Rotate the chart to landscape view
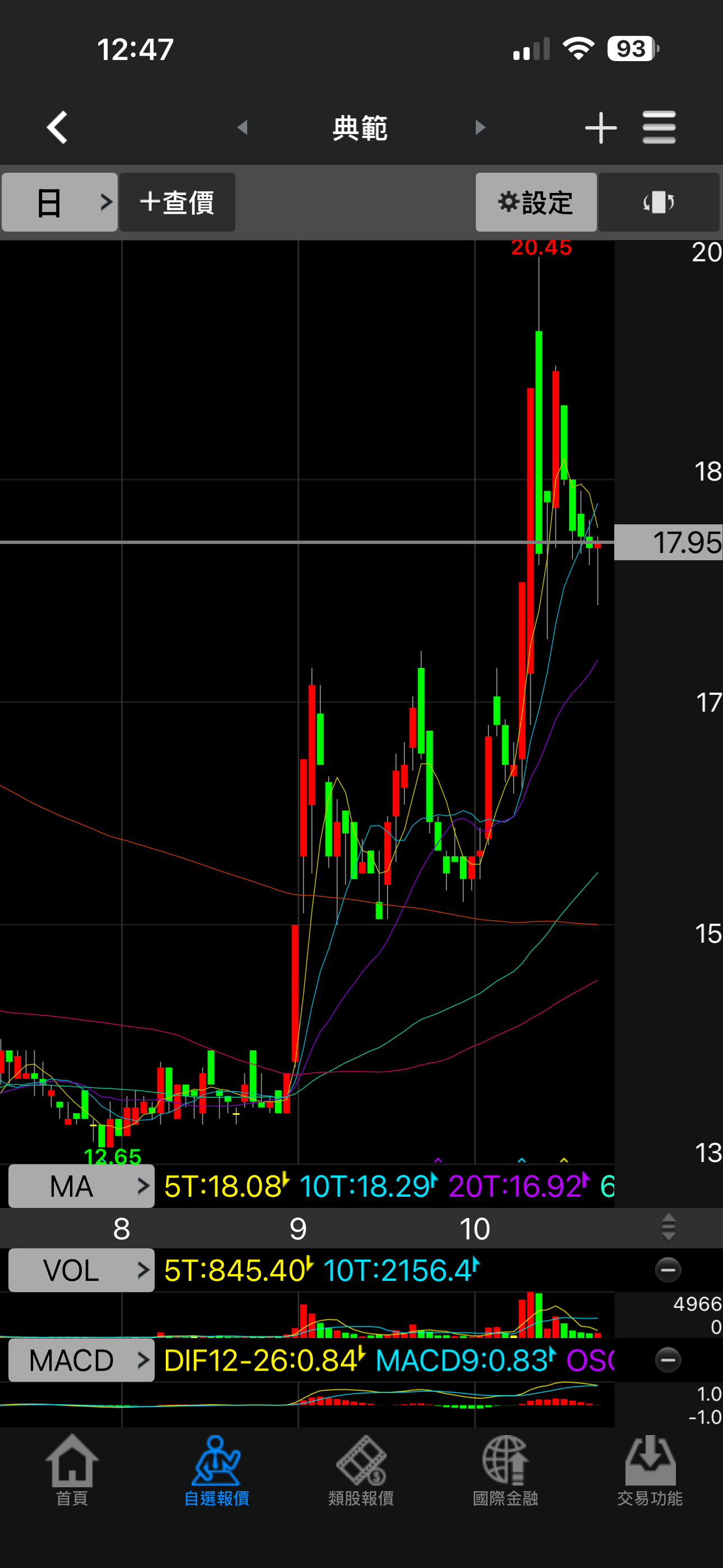This screenshot has width=723, height=1568. tap(659, 202)
